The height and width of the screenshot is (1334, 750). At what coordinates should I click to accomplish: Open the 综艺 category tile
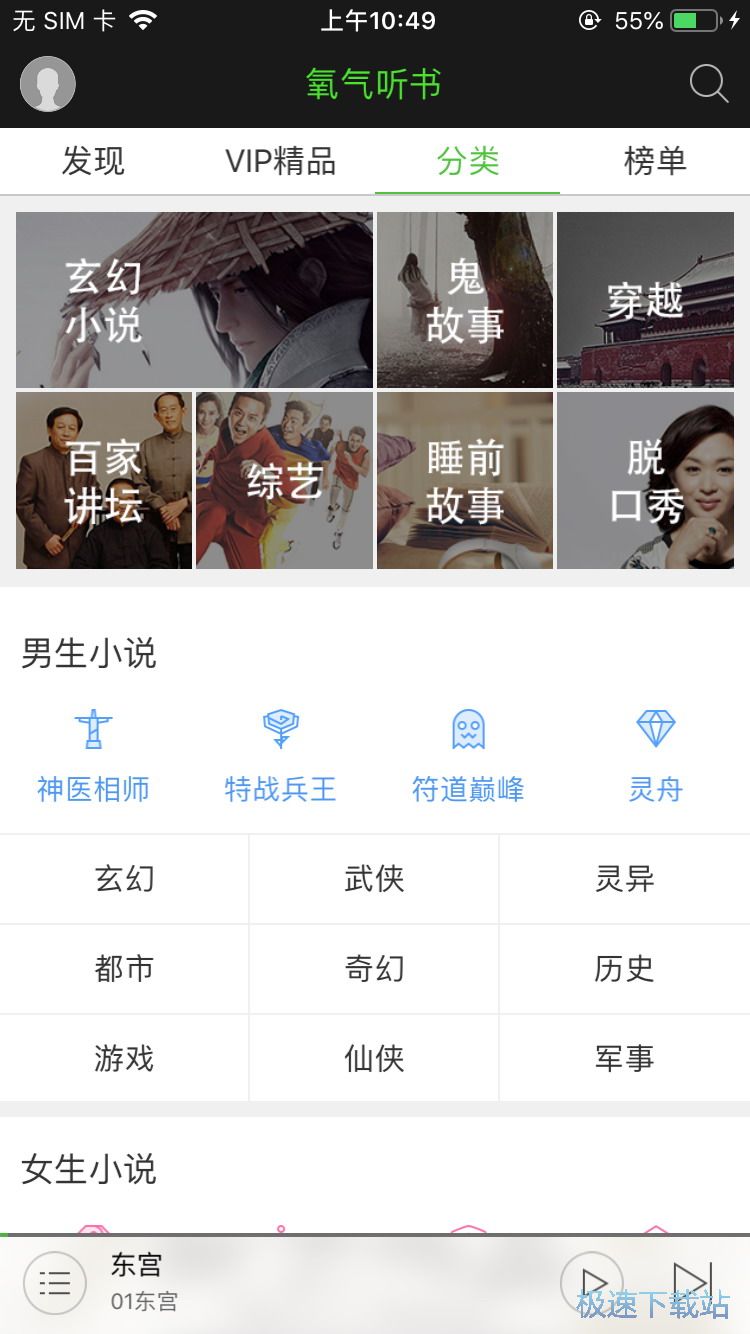tap(284, 481)
